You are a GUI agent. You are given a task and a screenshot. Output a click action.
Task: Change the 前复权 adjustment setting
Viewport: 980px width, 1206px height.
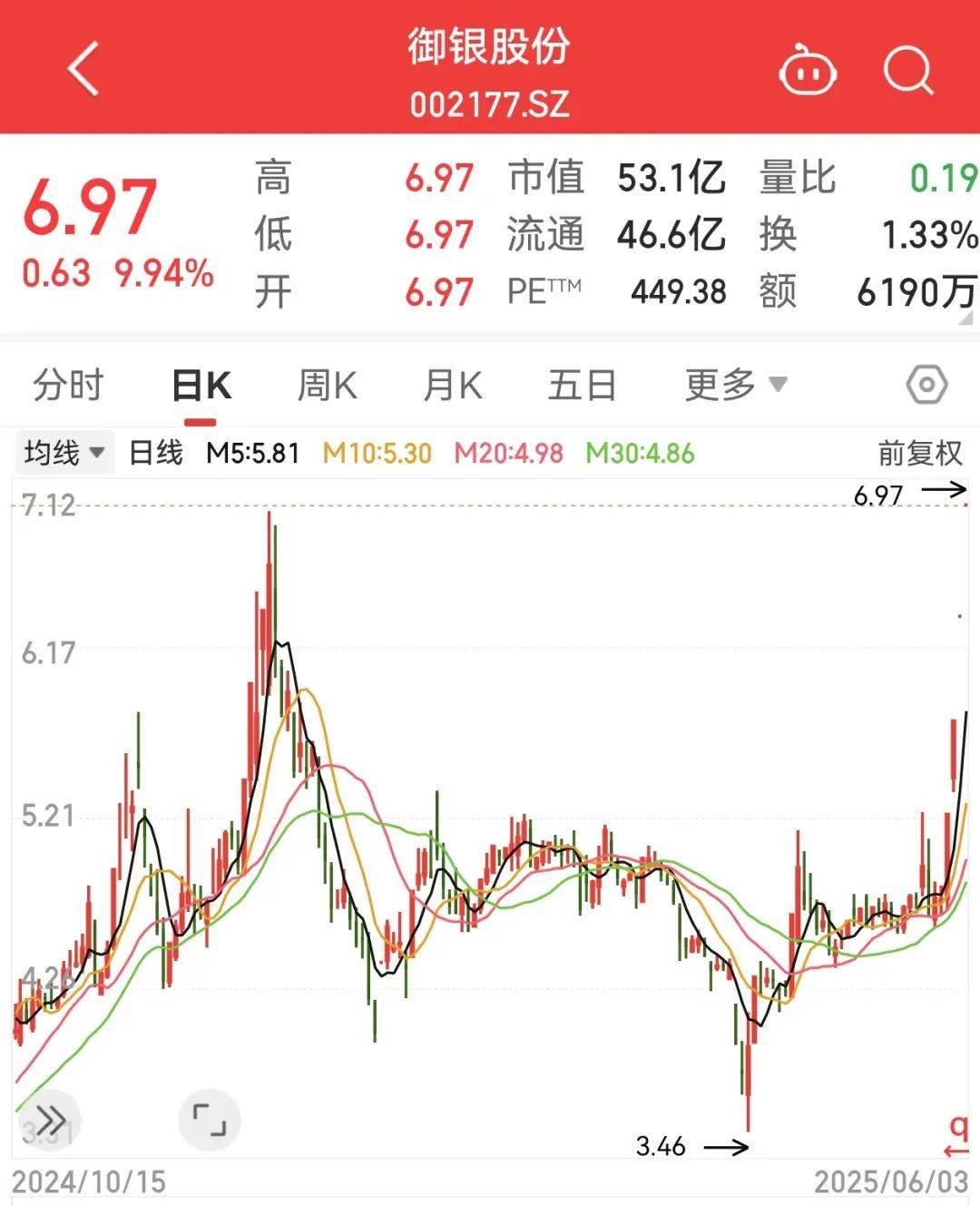(919, 452)
